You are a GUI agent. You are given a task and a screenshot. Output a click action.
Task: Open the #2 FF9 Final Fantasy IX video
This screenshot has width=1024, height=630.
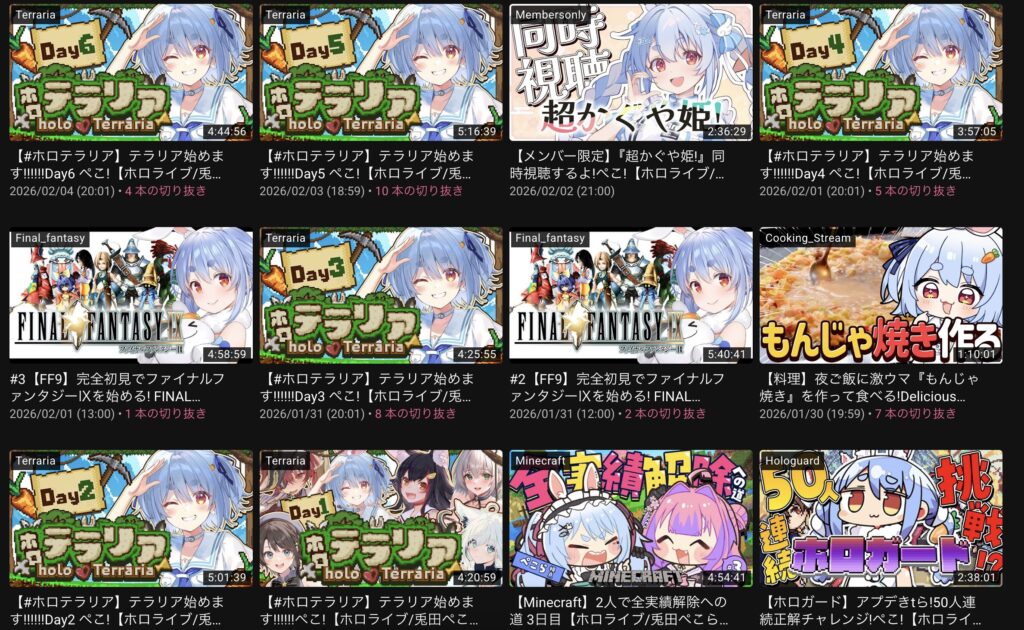coord(631,295)
